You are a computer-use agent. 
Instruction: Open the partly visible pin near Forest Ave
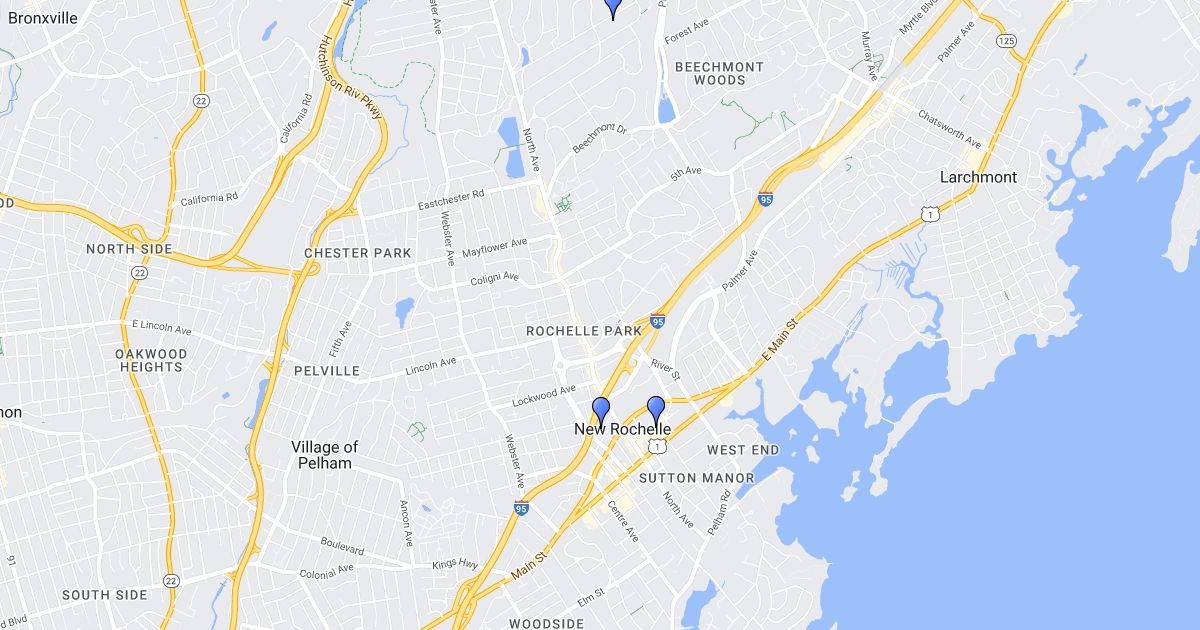click(613, 8)
